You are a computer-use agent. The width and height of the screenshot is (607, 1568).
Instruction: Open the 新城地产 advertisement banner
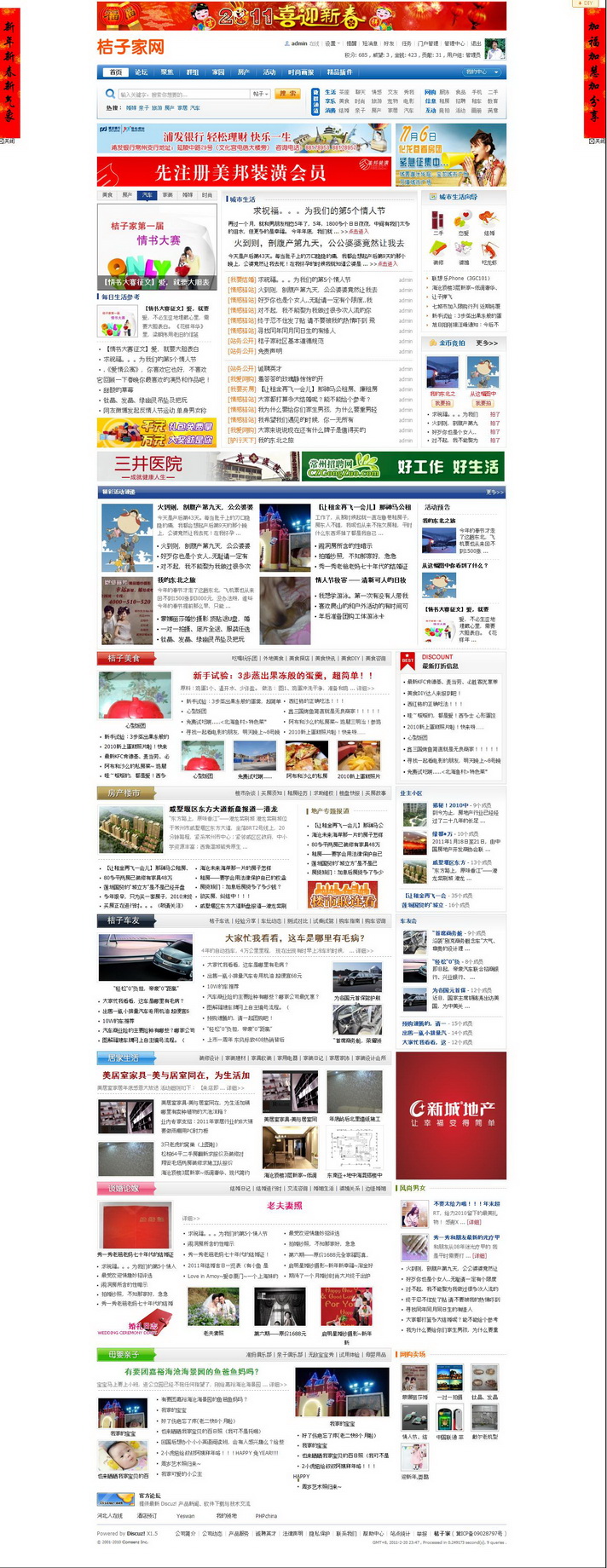click(x=451, y=1113)
